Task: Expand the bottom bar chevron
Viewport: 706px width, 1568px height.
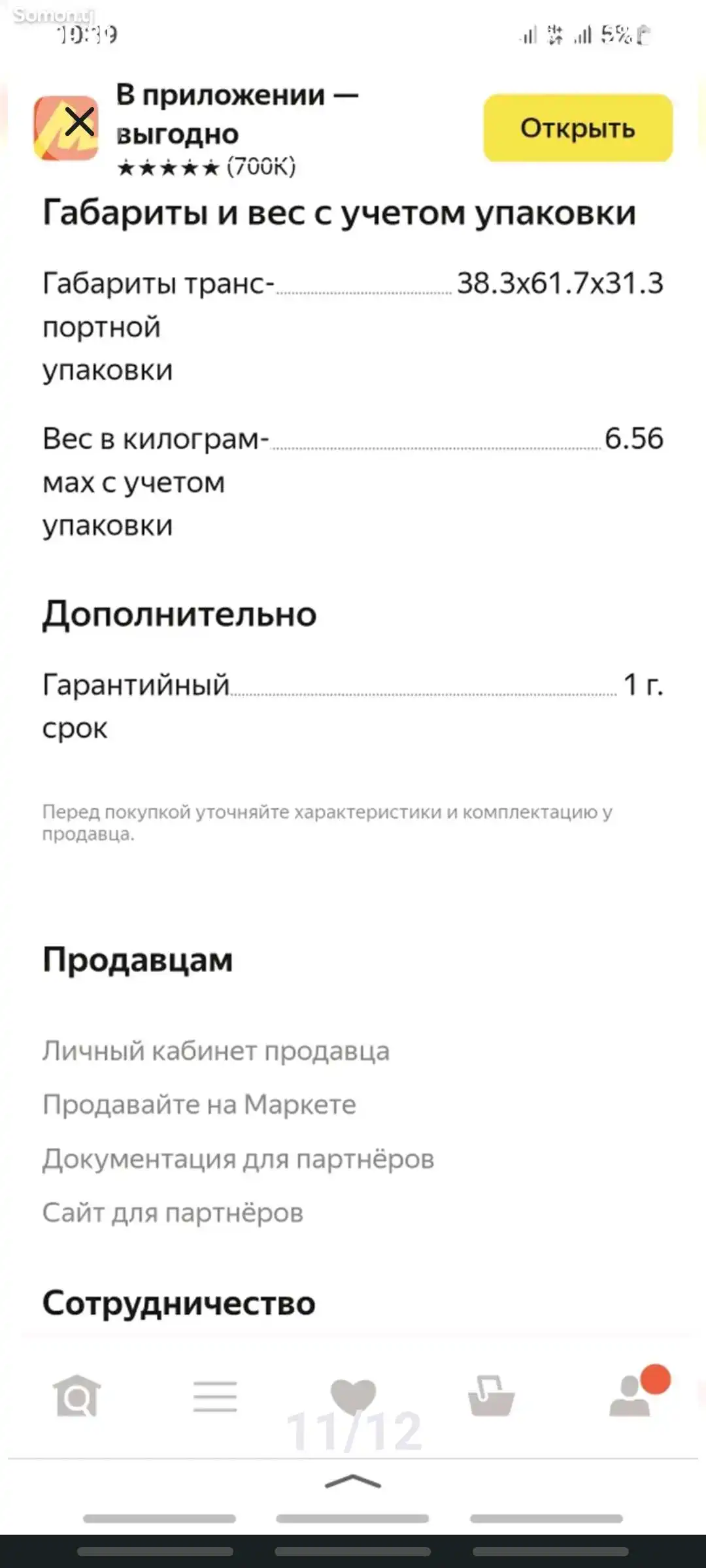Action: tap(353, 1482)
